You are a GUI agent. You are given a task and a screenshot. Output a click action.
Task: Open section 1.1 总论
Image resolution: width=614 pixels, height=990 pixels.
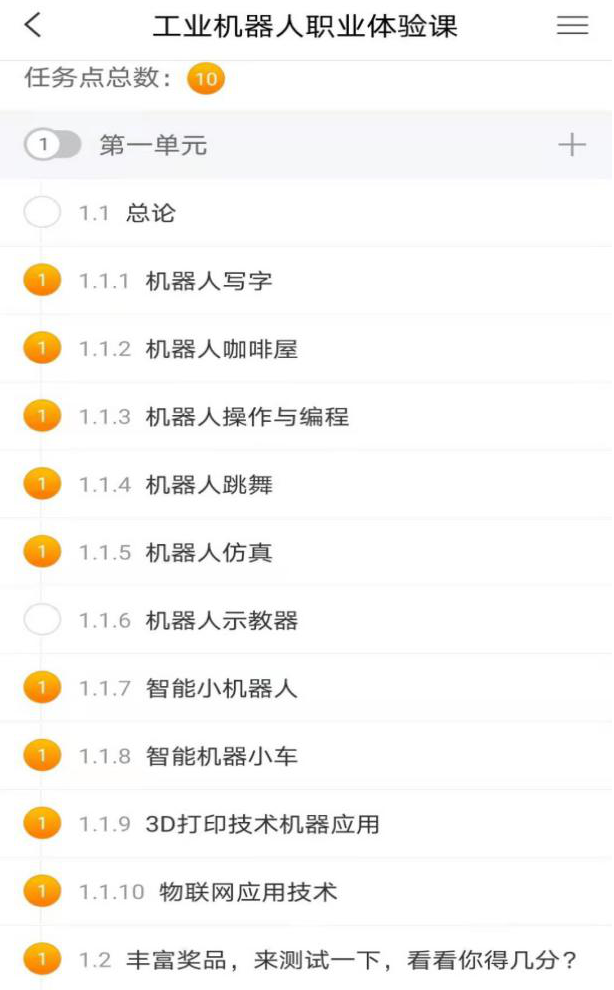[307, 213]
